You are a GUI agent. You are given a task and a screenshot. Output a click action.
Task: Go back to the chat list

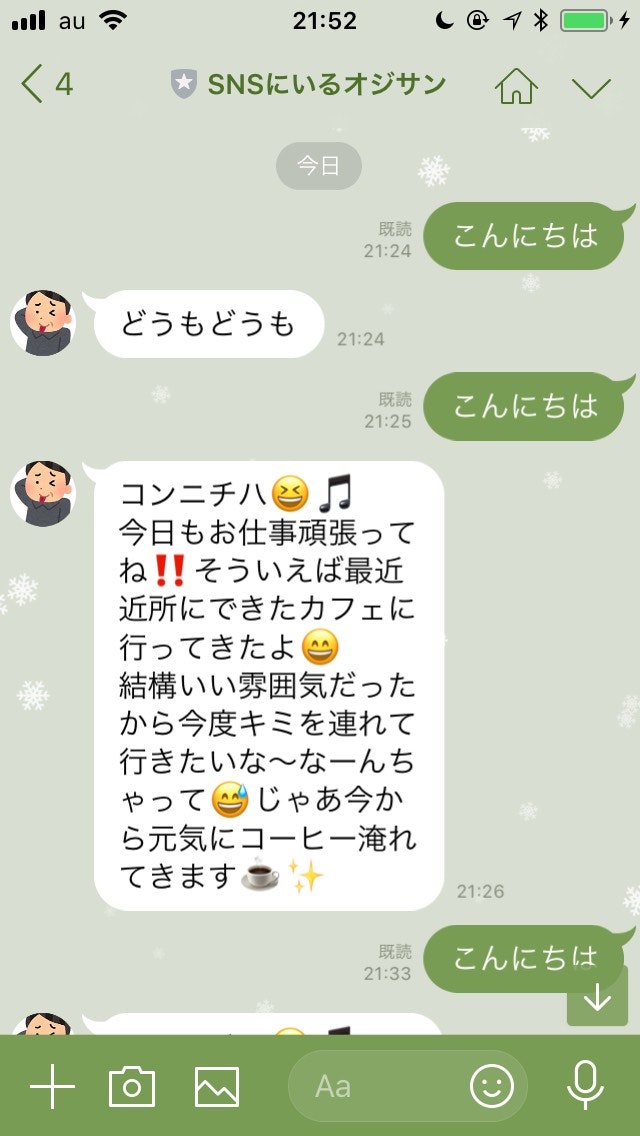pyautogui.click(x=45, y=85)
